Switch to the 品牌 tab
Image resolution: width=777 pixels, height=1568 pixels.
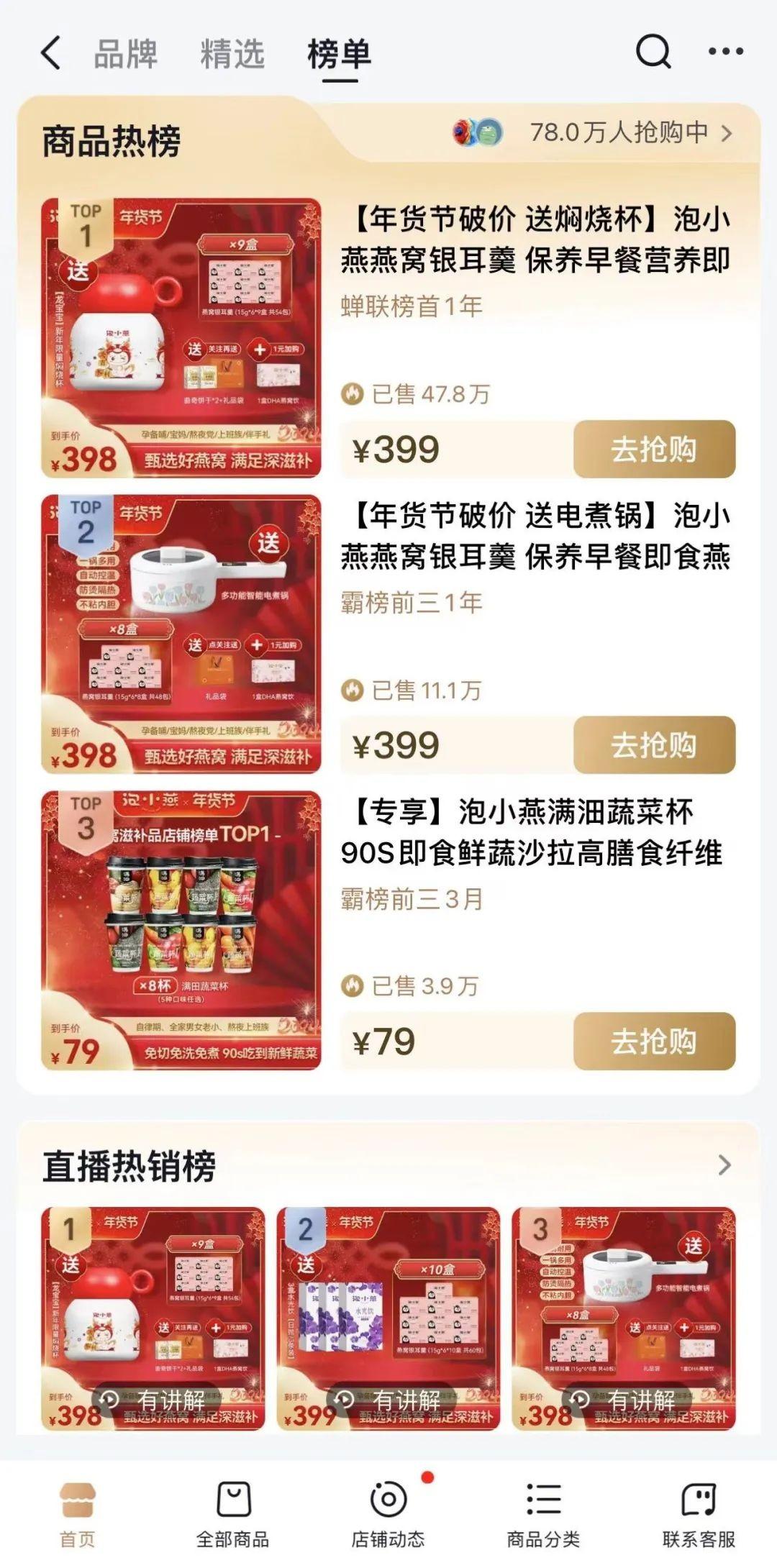[126, 55]
